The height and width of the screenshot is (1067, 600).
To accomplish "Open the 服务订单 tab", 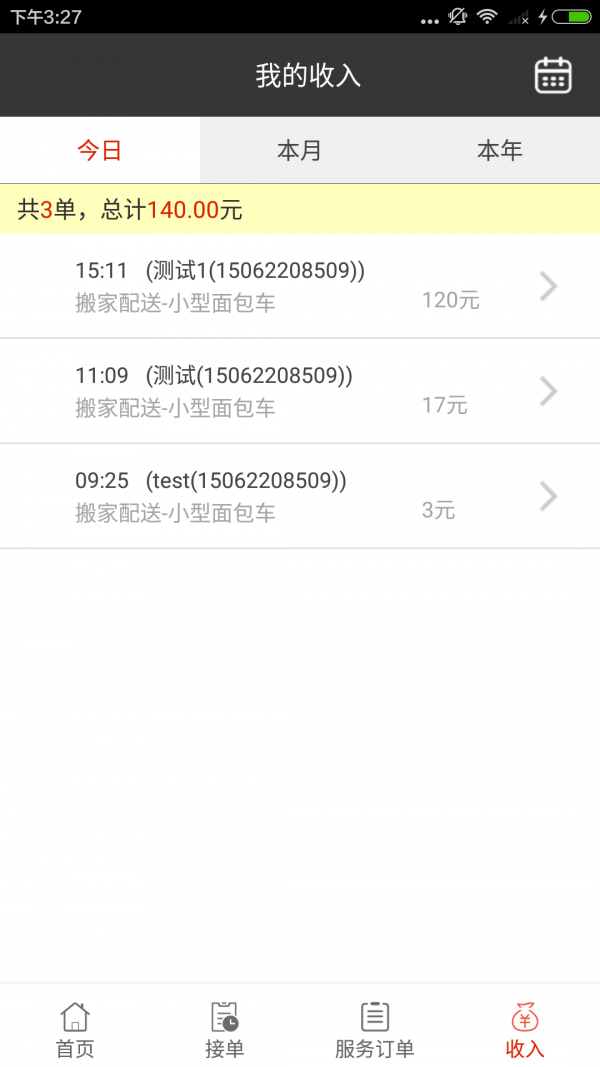I will (x=375, y=1029).
